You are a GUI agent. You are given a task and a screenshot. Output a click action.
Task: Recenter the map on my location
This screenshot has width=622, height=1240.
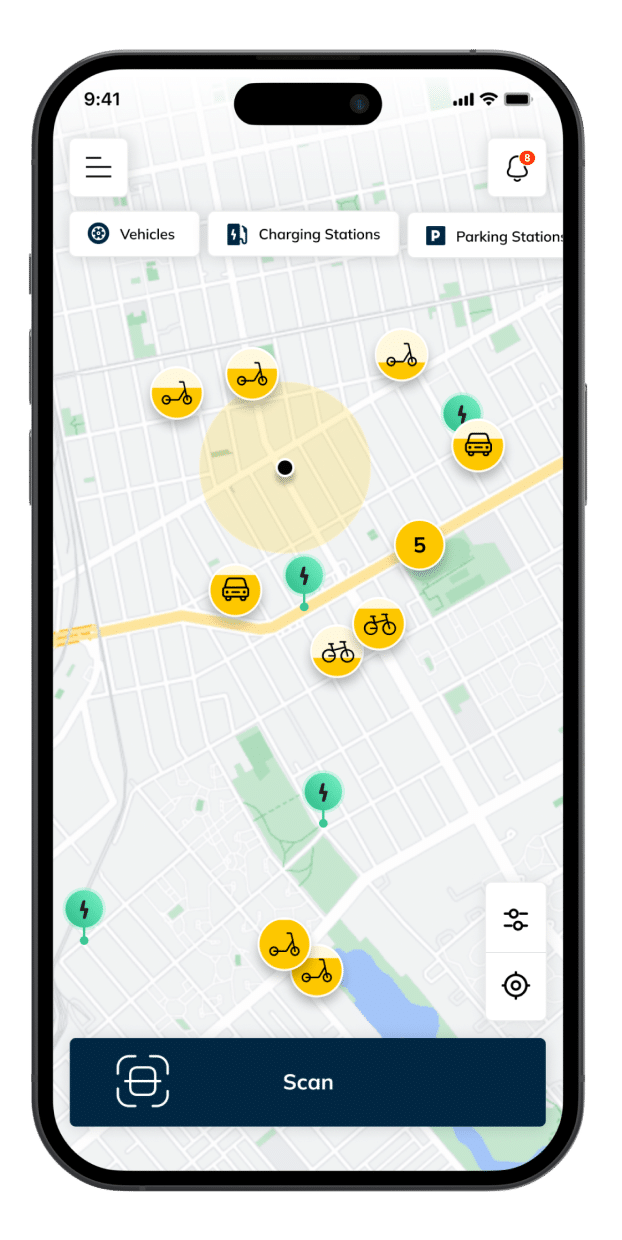click(515, 986)
